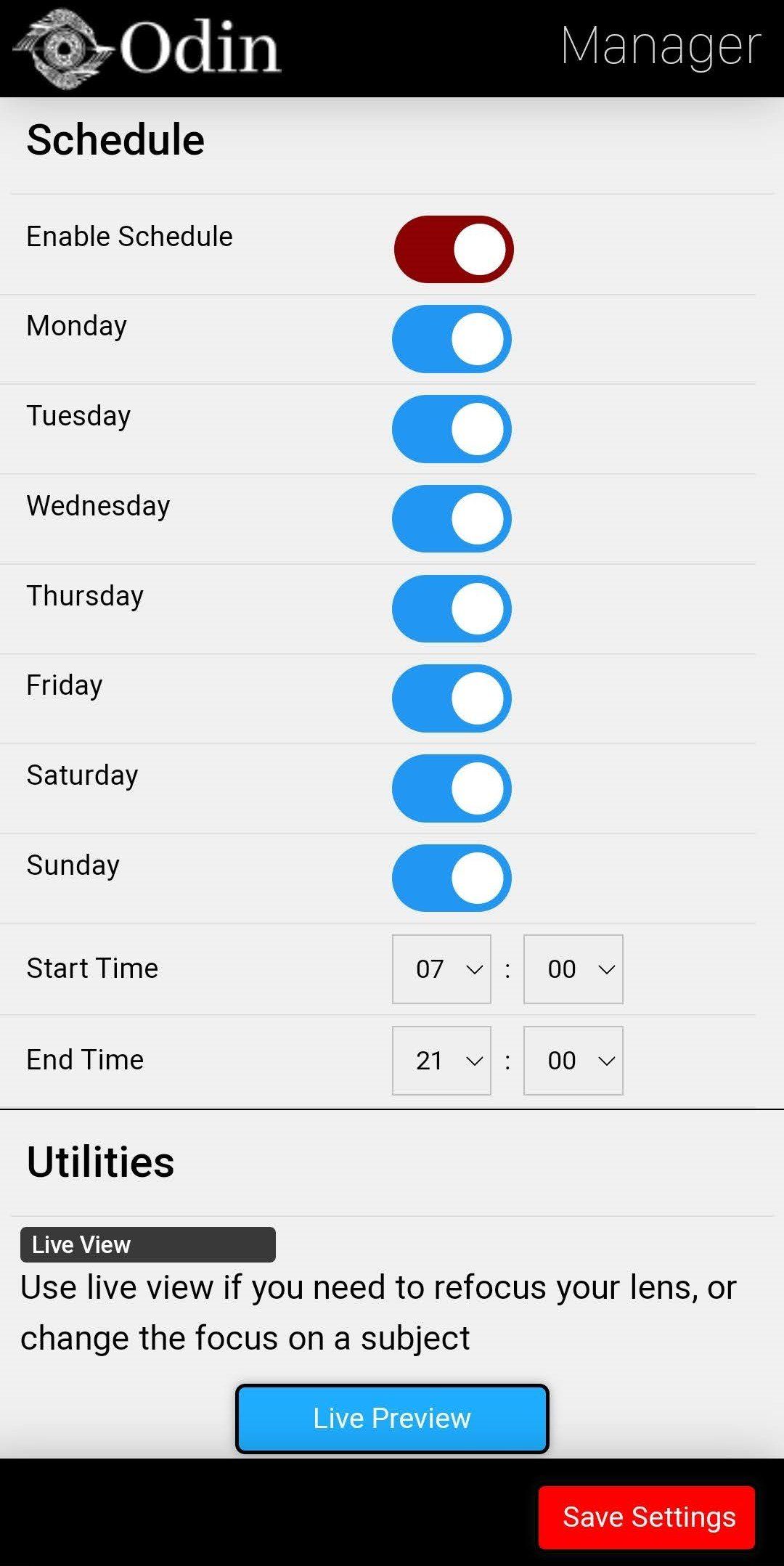
Task: Turn off Thursday scheduling
Action: [452, 608]
